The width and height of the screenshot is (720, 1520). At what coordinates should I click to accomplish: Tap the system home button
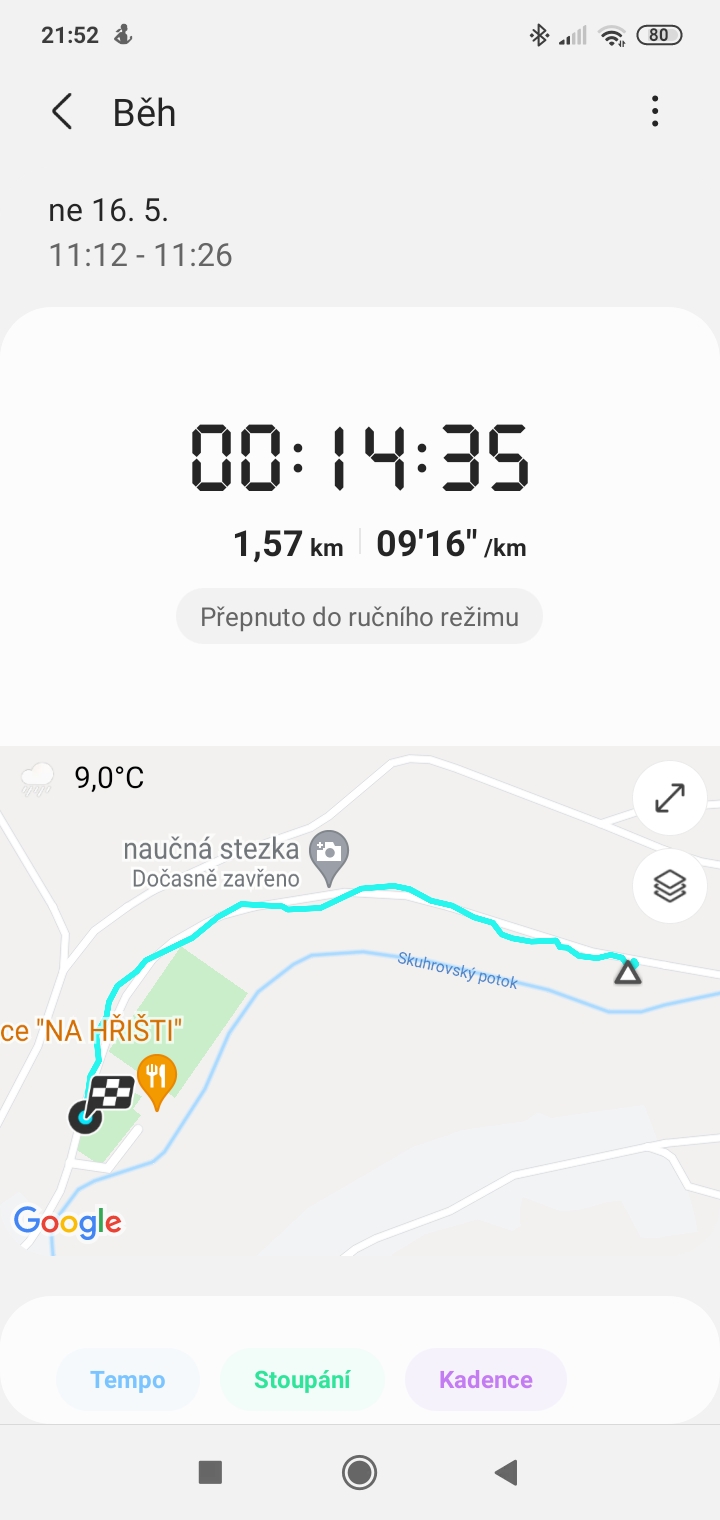[x=359, y=1472]
